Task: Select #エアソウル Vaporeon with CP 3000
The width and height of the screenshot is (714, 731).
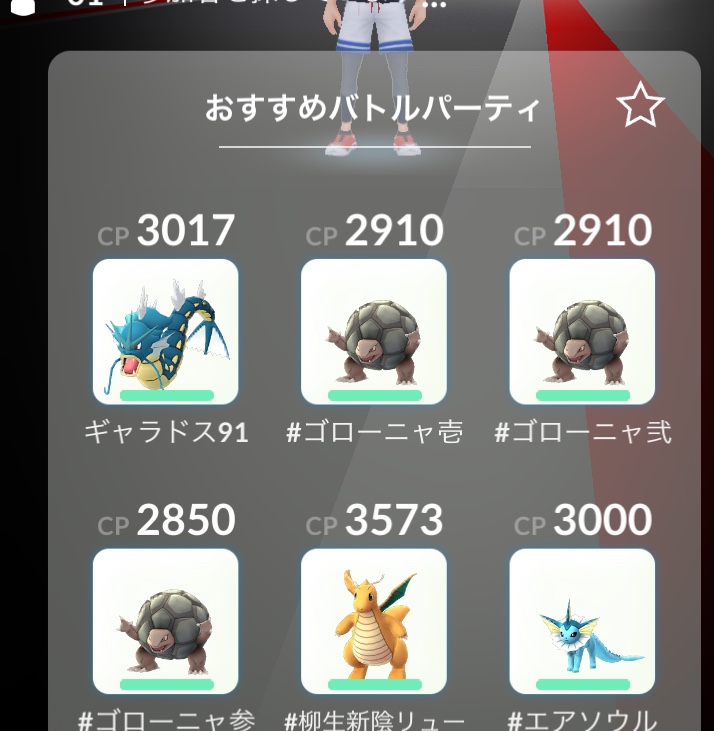Action: tap(582, 621)
